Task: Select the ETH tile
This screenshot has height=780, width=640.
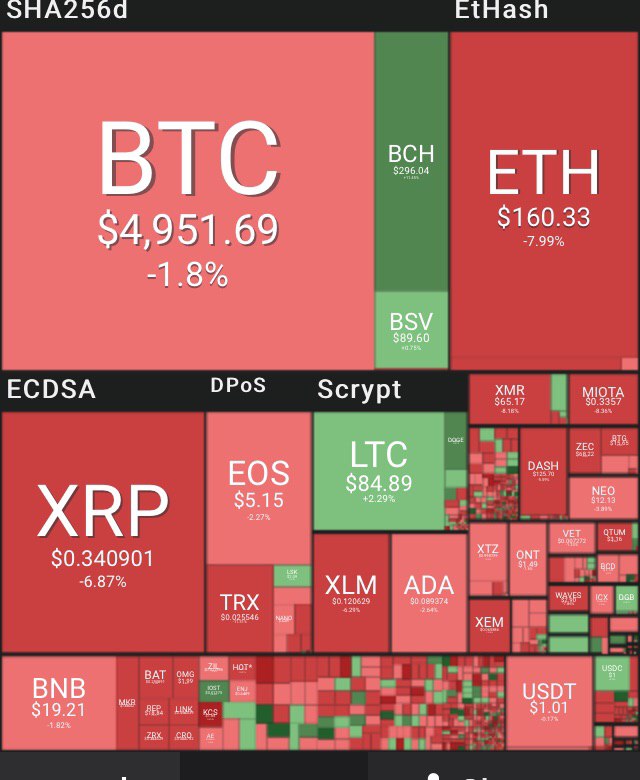Action: pos(544,200)
